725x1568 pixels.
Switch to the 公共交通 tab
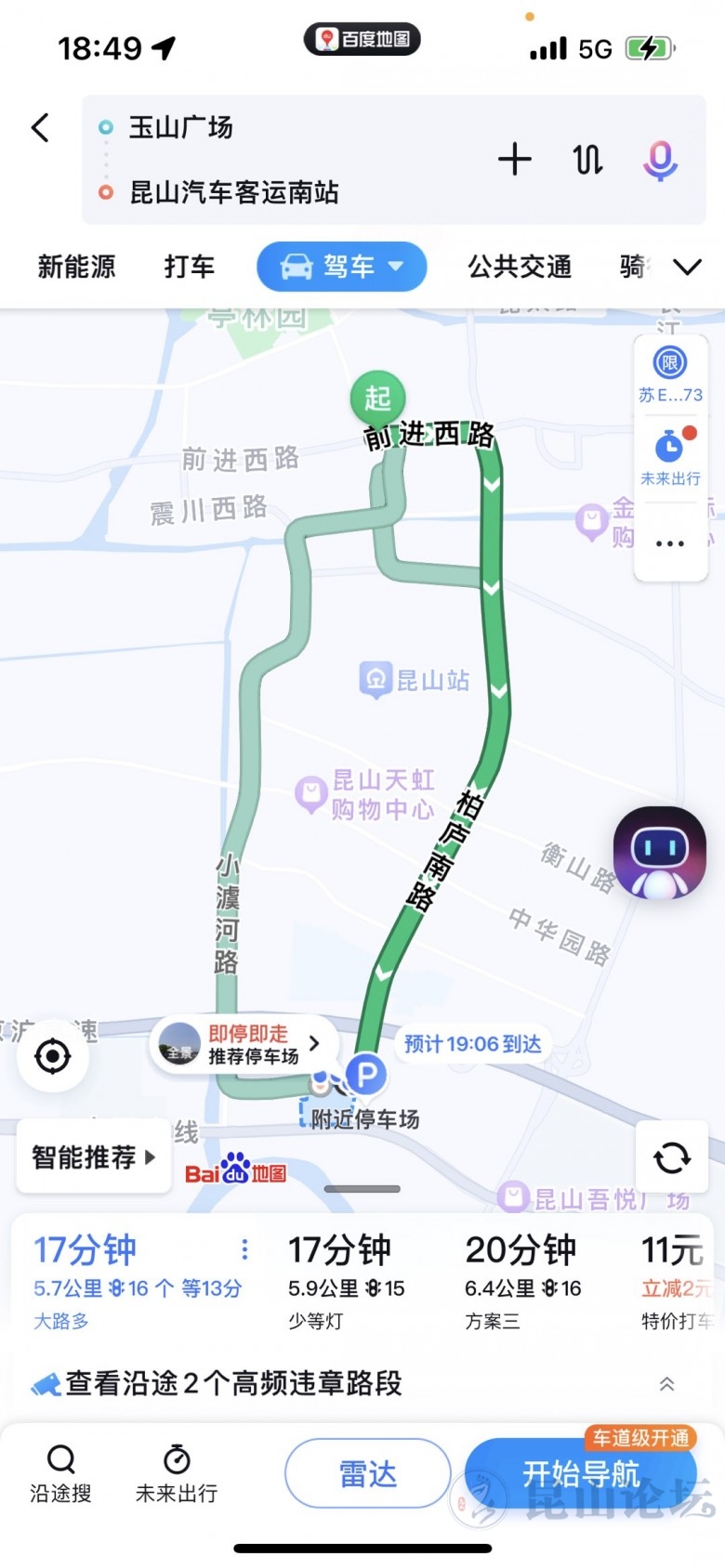pos(519,268)
